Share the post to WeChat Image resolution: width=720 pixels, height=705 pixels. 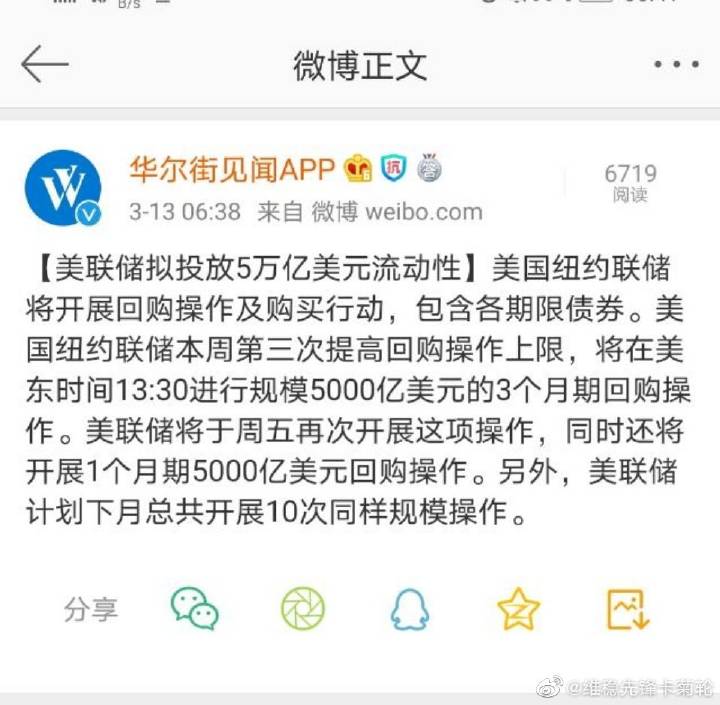tap(194, 607)
